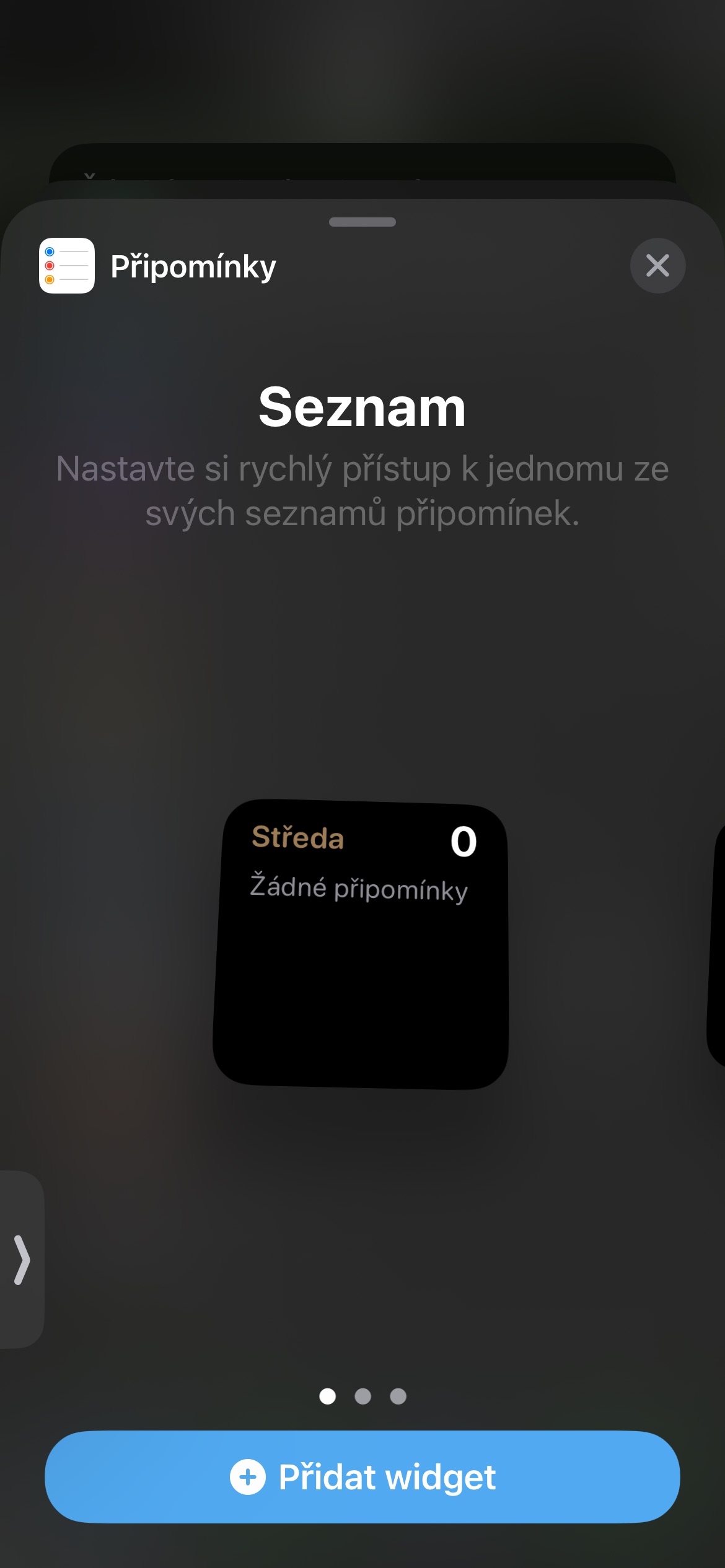
Task: Tap the Přidat widget button
Action: click(362, 1477)
